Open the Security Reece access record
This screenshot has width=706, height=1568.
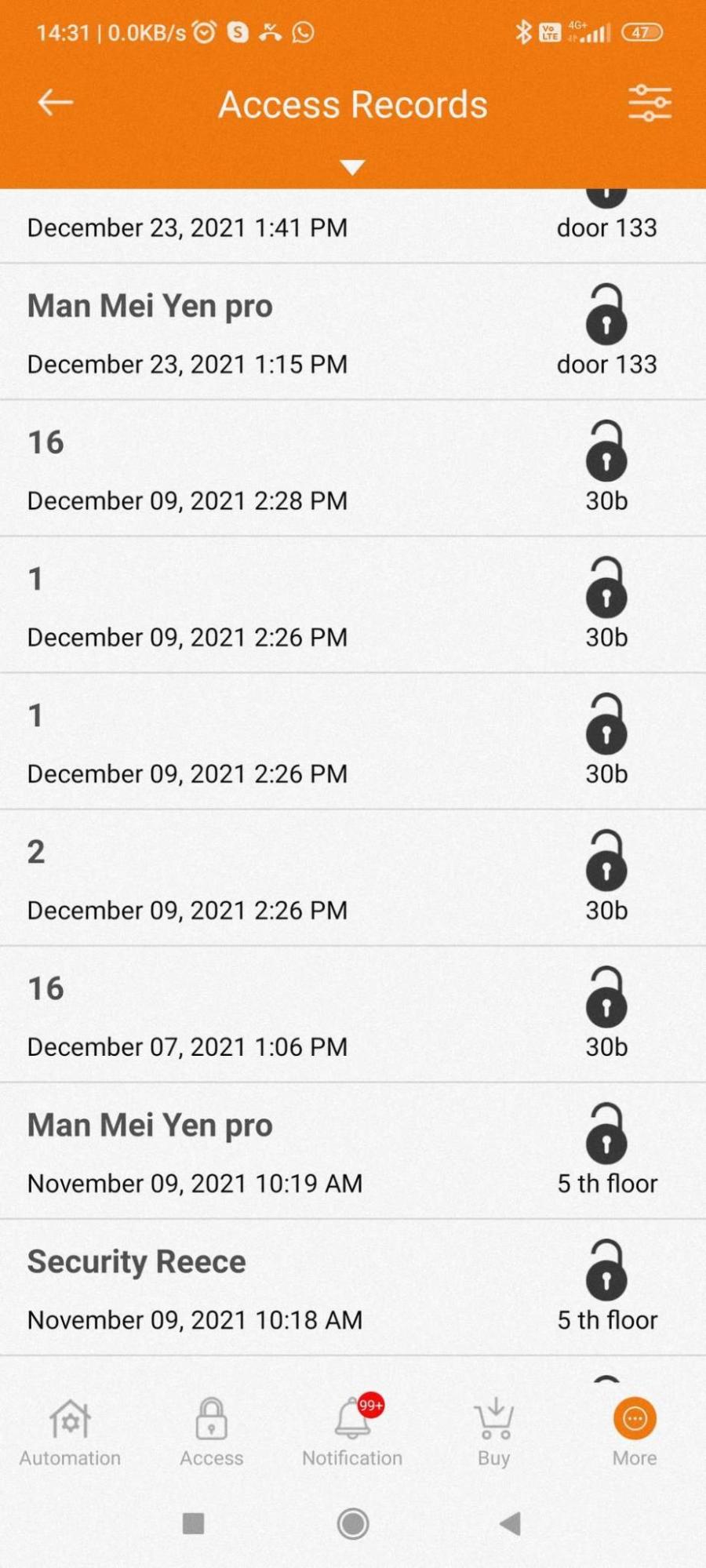(353, 1287)
